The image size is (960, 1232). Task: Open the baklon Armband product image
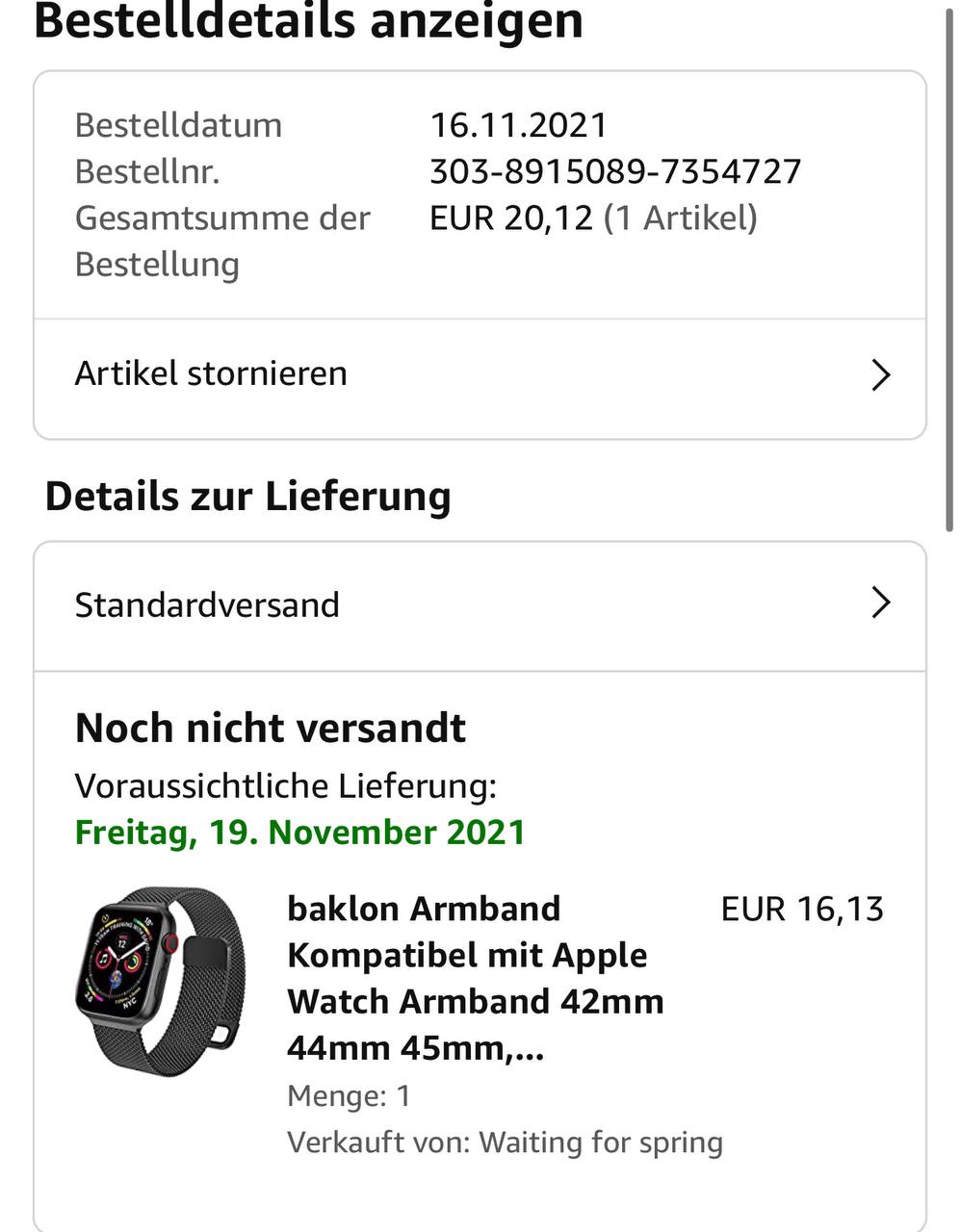click(x=161, y=980)
